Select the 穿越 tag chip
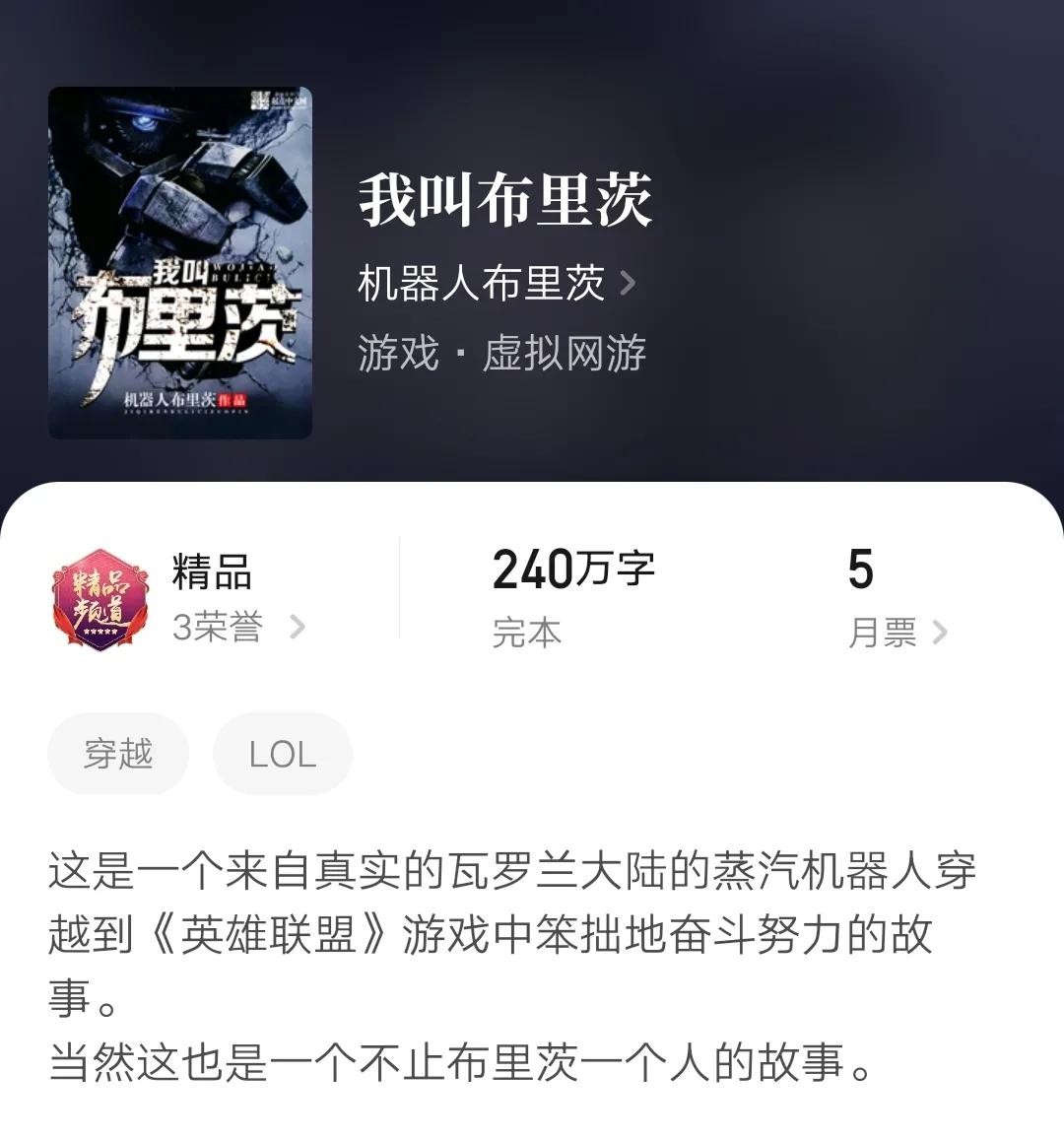 pyautogui.click(x=118, y=754)
